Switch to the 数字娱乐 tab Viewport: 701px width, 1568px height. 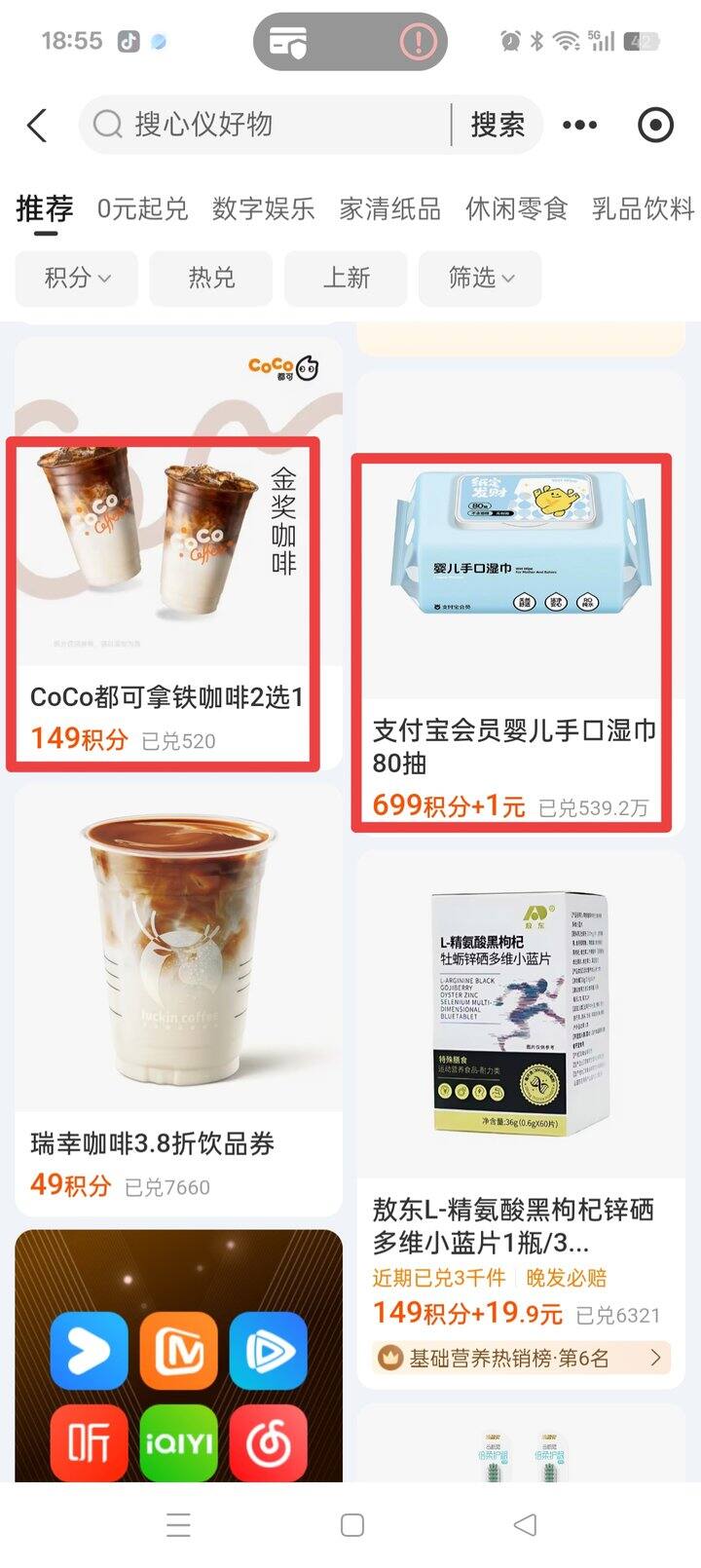263,209
